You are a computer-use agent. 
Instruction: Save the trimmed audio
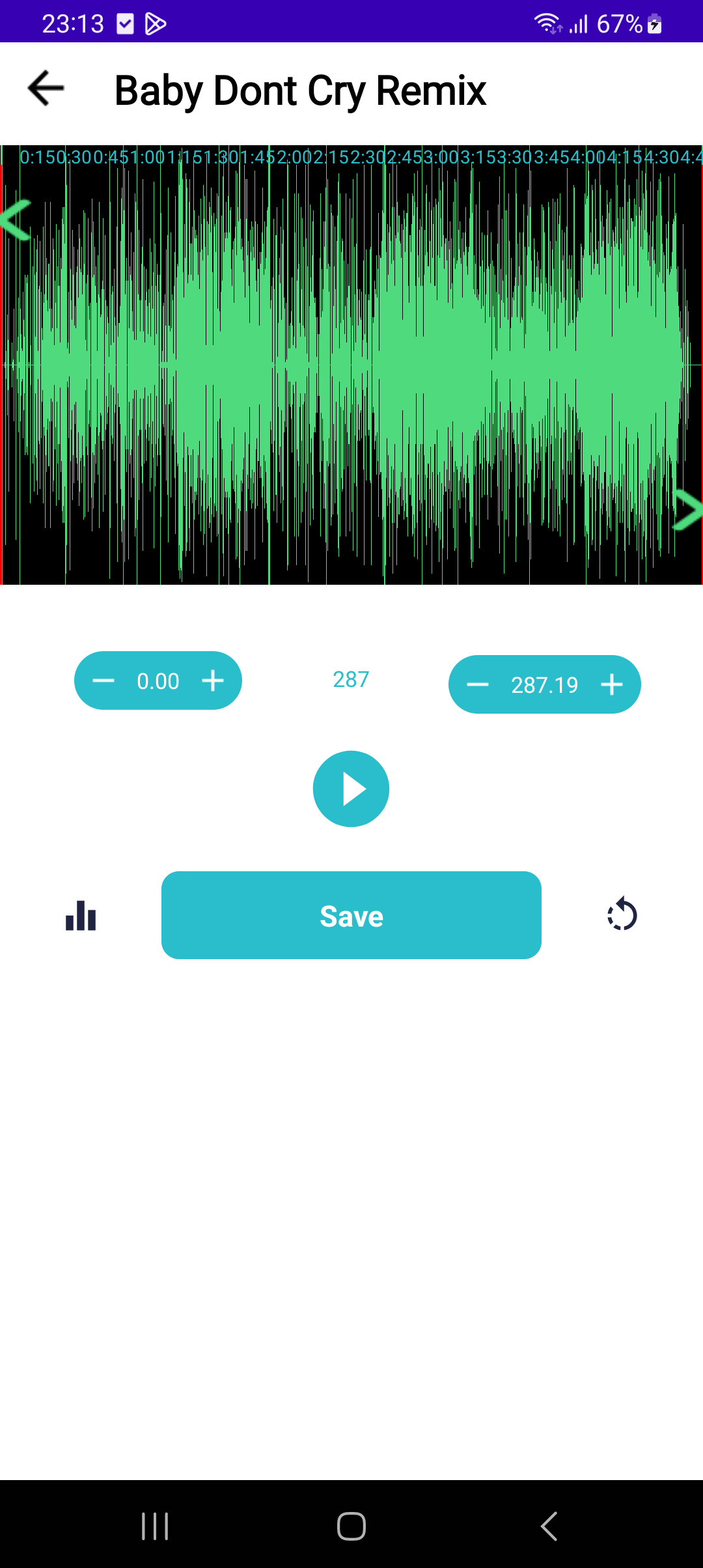[351, 916]
